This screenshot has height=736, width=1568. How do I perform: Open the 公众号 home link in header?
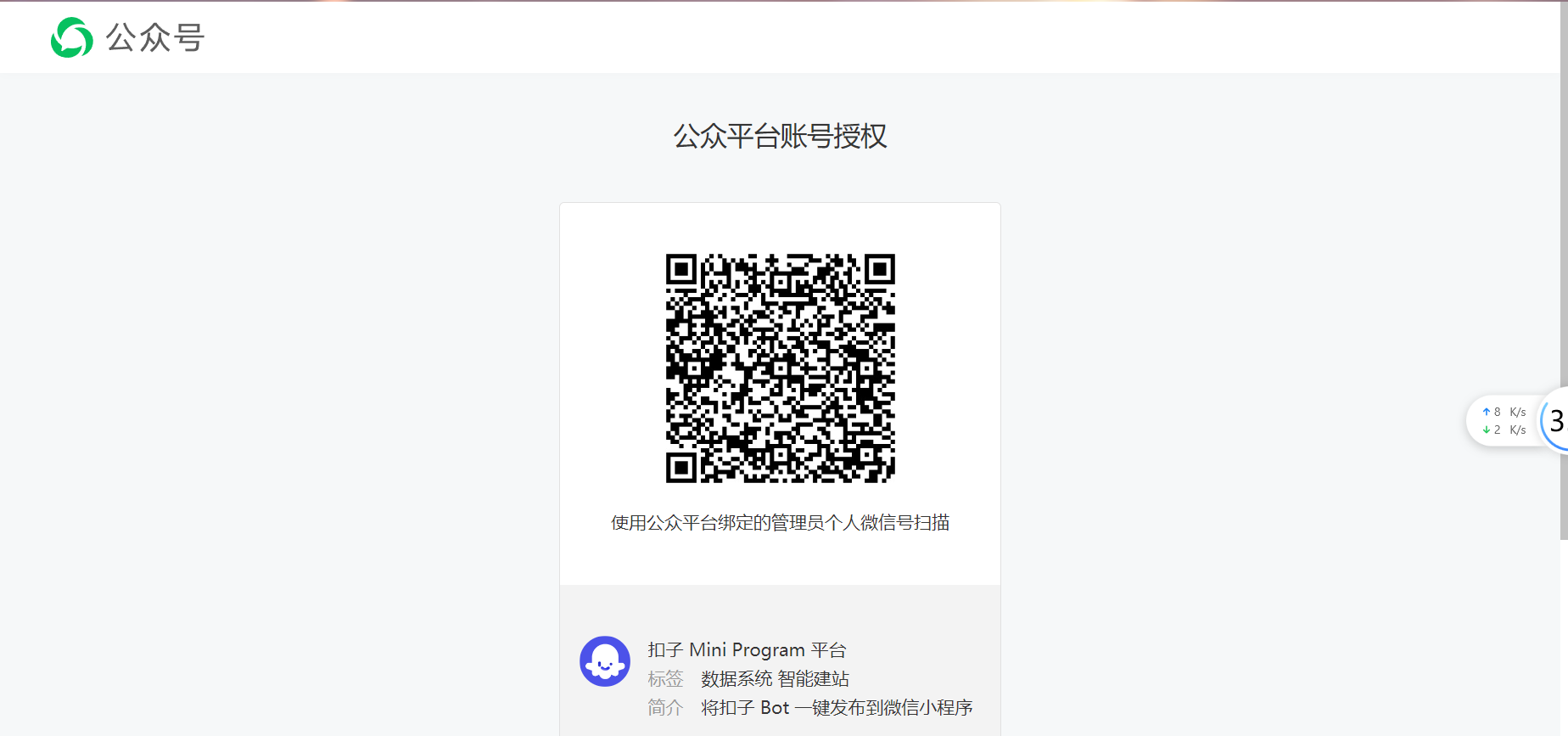coord(127,37)
